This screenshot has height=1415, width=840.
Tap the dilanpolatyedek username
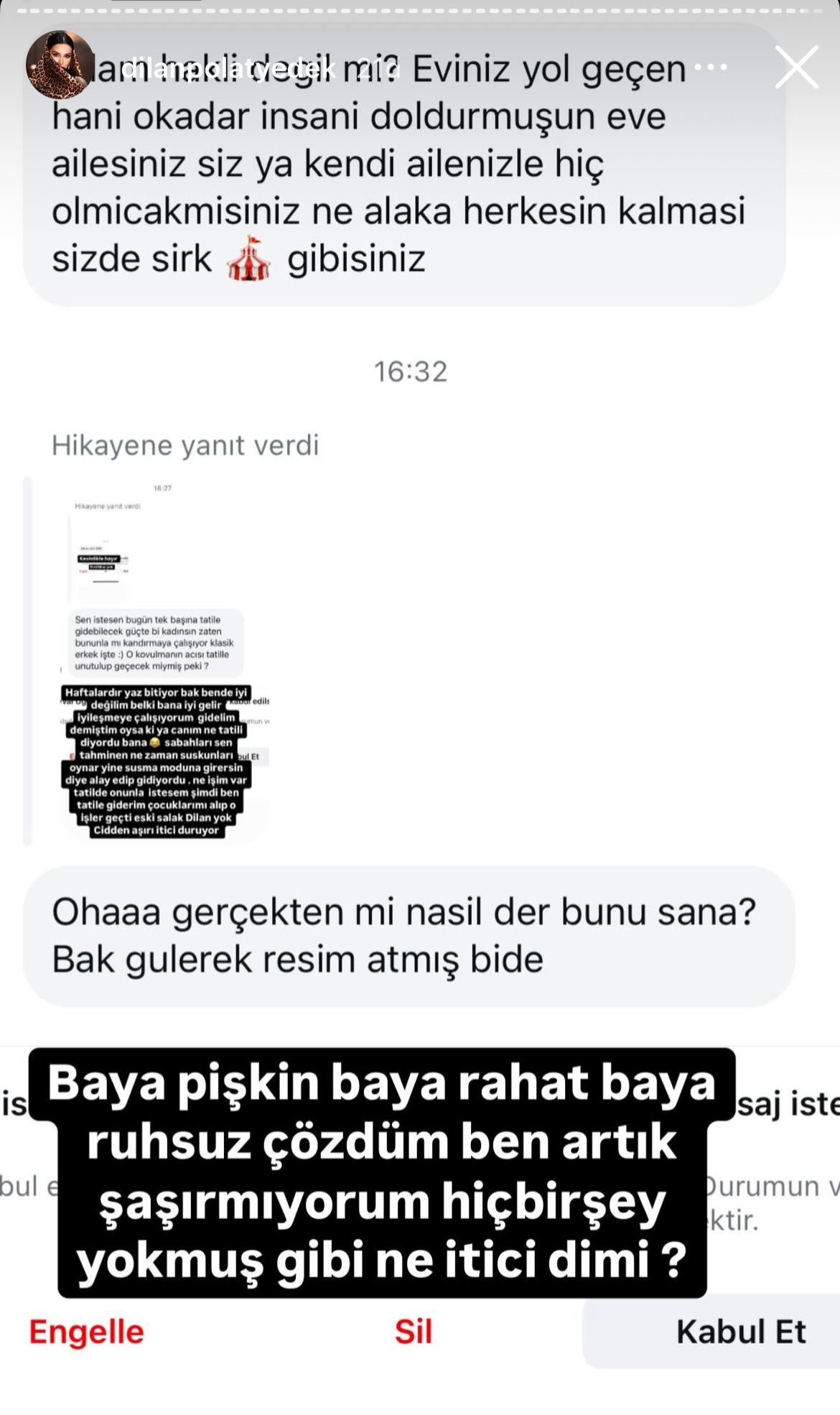[228, 69]
